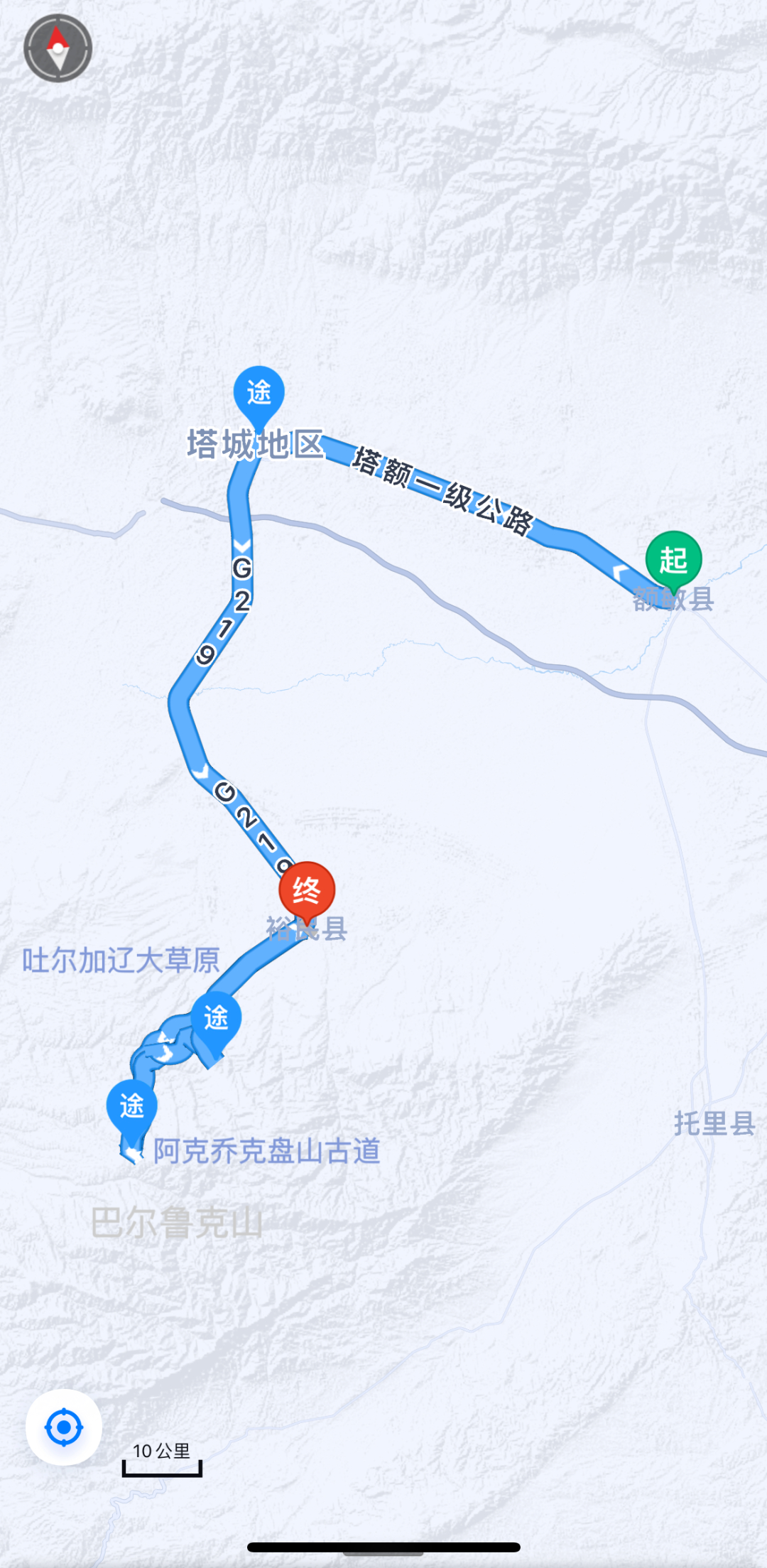Open the 吐尔加辽大草原 map label
This screenshot has height=1568, width=767.
[x=121, y=960]
